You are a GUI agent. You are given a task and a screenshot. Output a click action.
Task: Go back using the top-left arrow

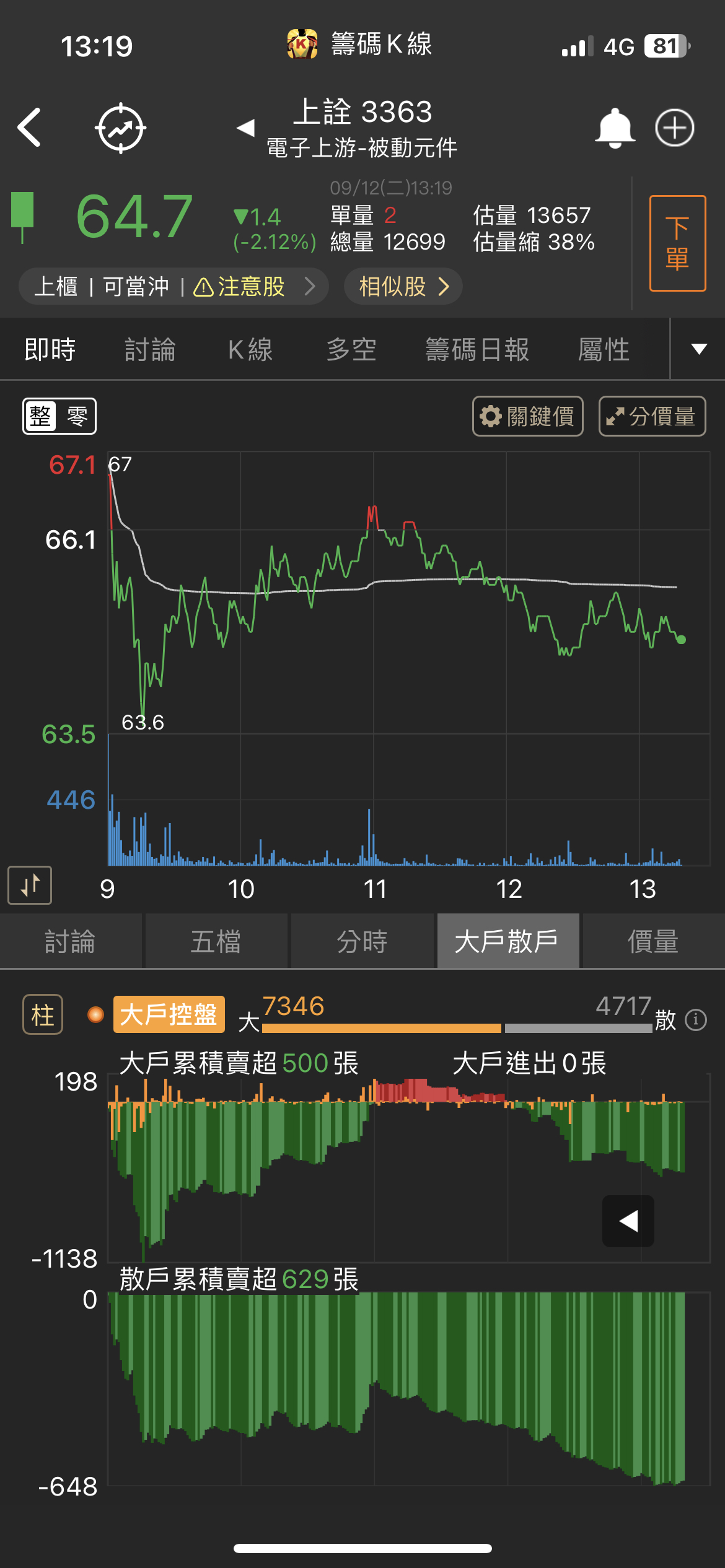[30, 128]
